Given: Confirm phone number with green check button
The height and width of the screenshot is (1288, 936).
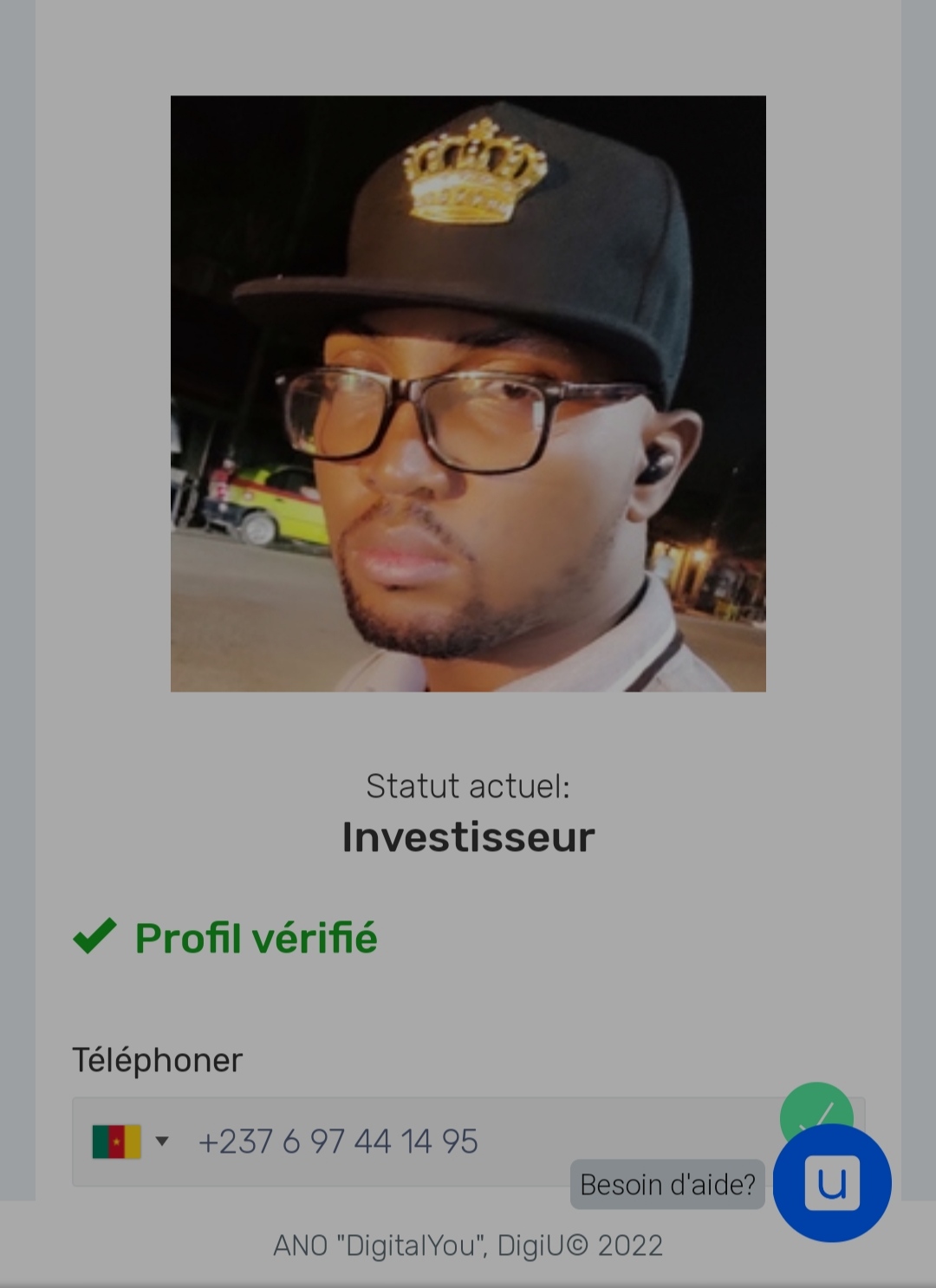Looking at the screenshot, I should point(816,1106).
